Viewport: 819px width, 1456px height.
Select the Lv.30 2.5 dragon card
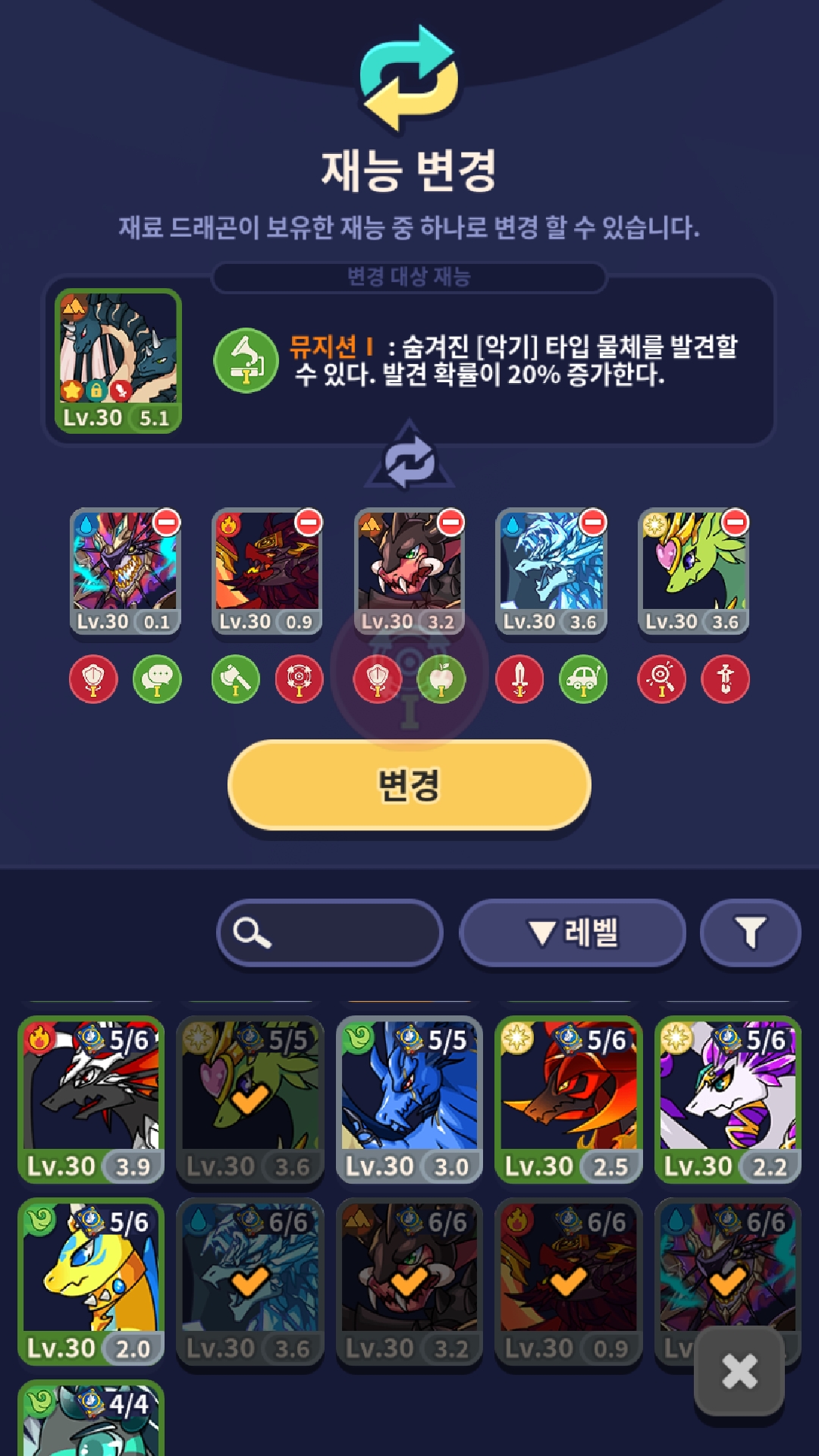click(569, 1100)
